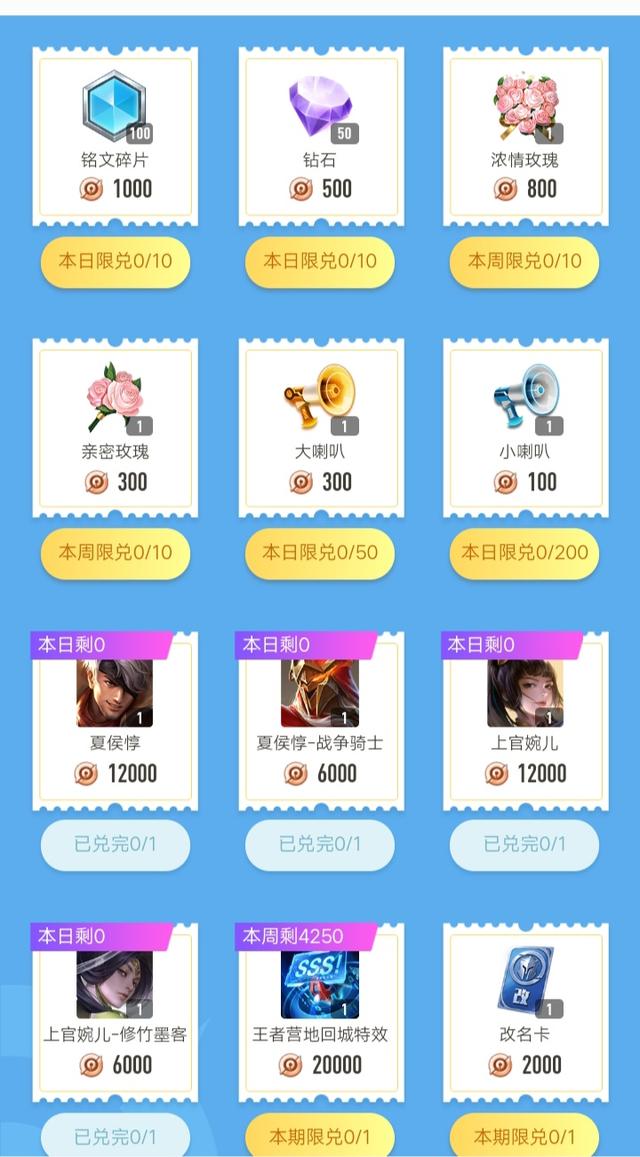Redeem 钻石 with its 本日限兑0/10 button
The height and width of the screenshot is (1157, 640).
tap(320, 262)
